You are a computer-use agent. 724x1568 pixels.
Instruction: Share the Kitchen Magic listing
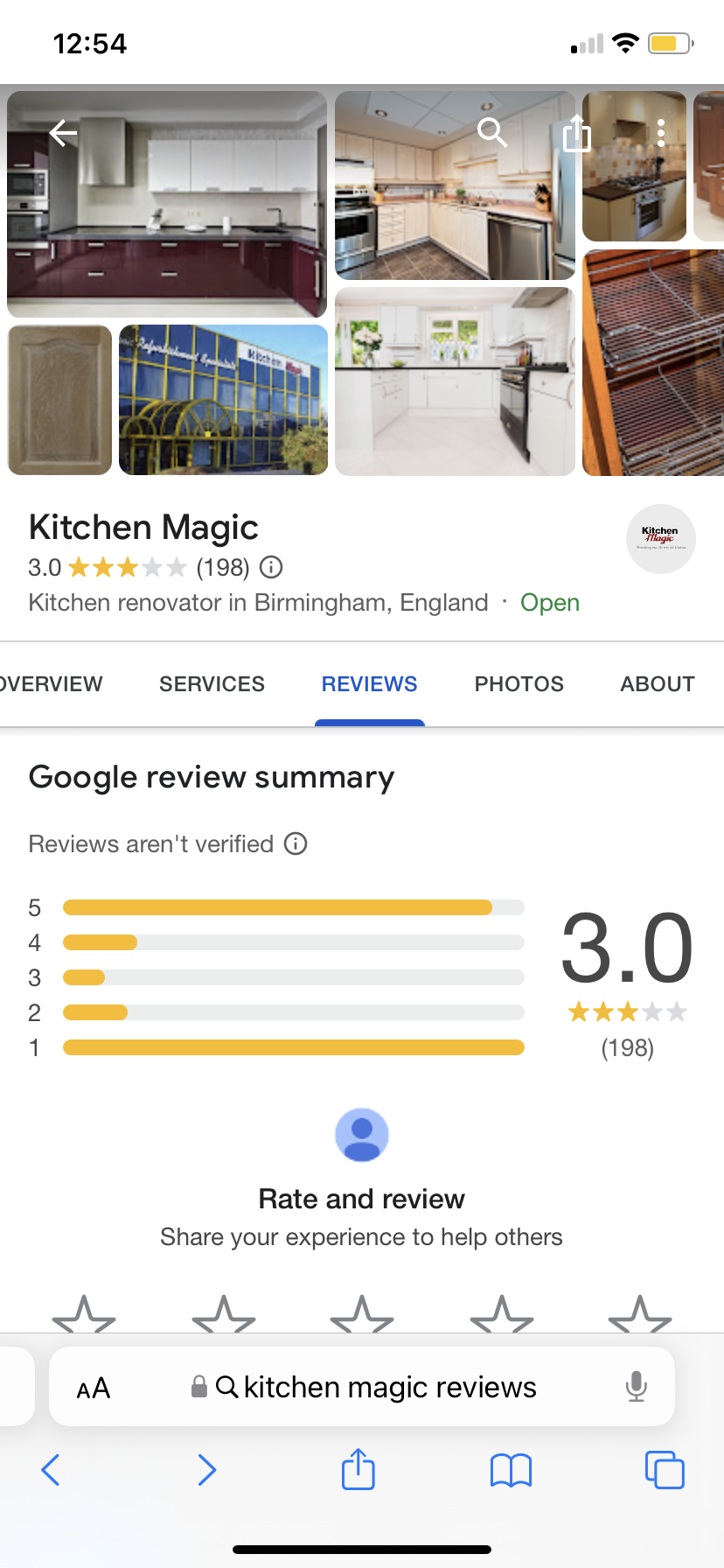pyautogui.click(x=576, y=134)
